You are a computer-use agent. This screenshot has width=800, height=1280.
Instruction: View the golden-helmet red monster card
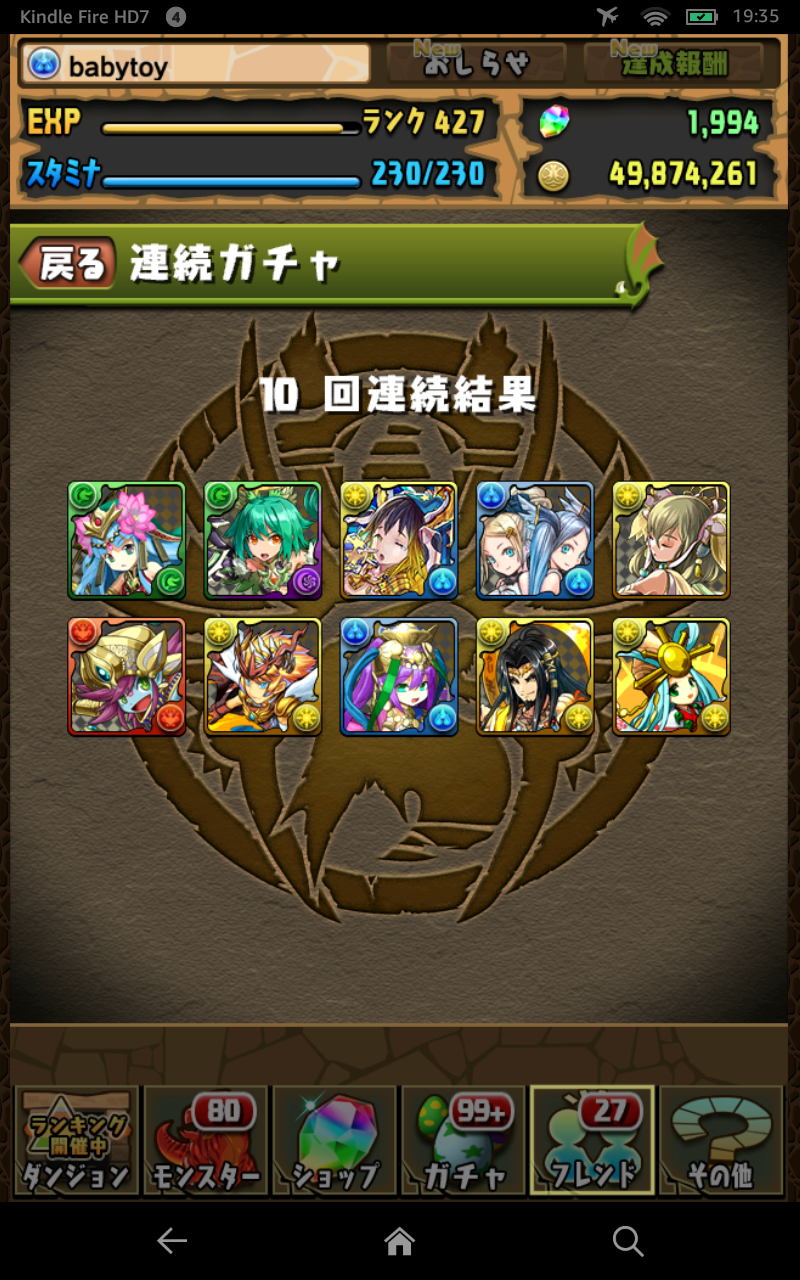pyautogui.click(x=127, y=677)
